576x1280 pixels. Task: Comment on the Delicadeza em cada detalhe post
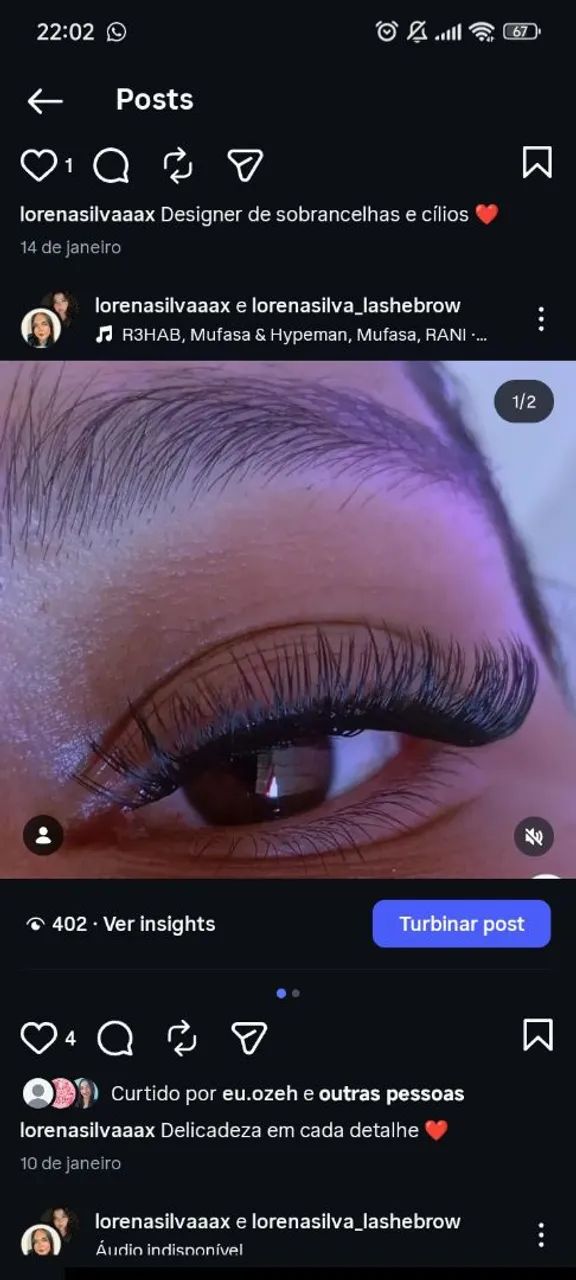115,1039
